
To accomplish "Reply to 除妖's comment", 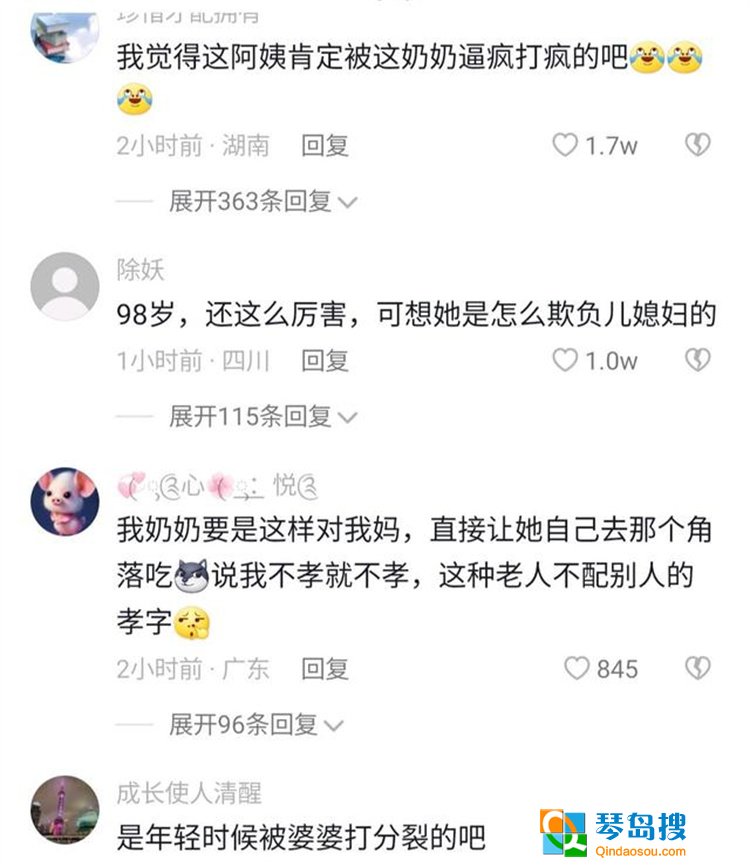I will pyautogui.click(x=324, y=360).
